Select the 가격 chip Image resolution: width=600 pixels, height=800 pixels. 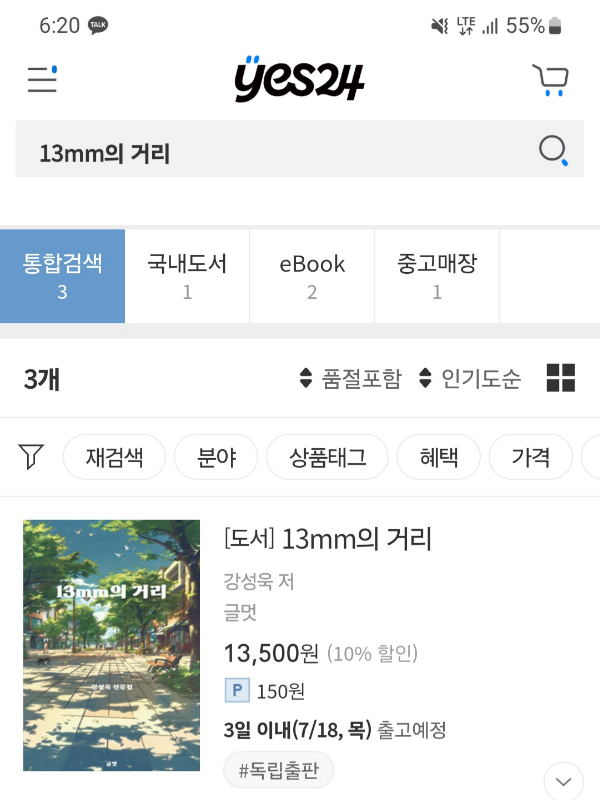pos(530,458)
